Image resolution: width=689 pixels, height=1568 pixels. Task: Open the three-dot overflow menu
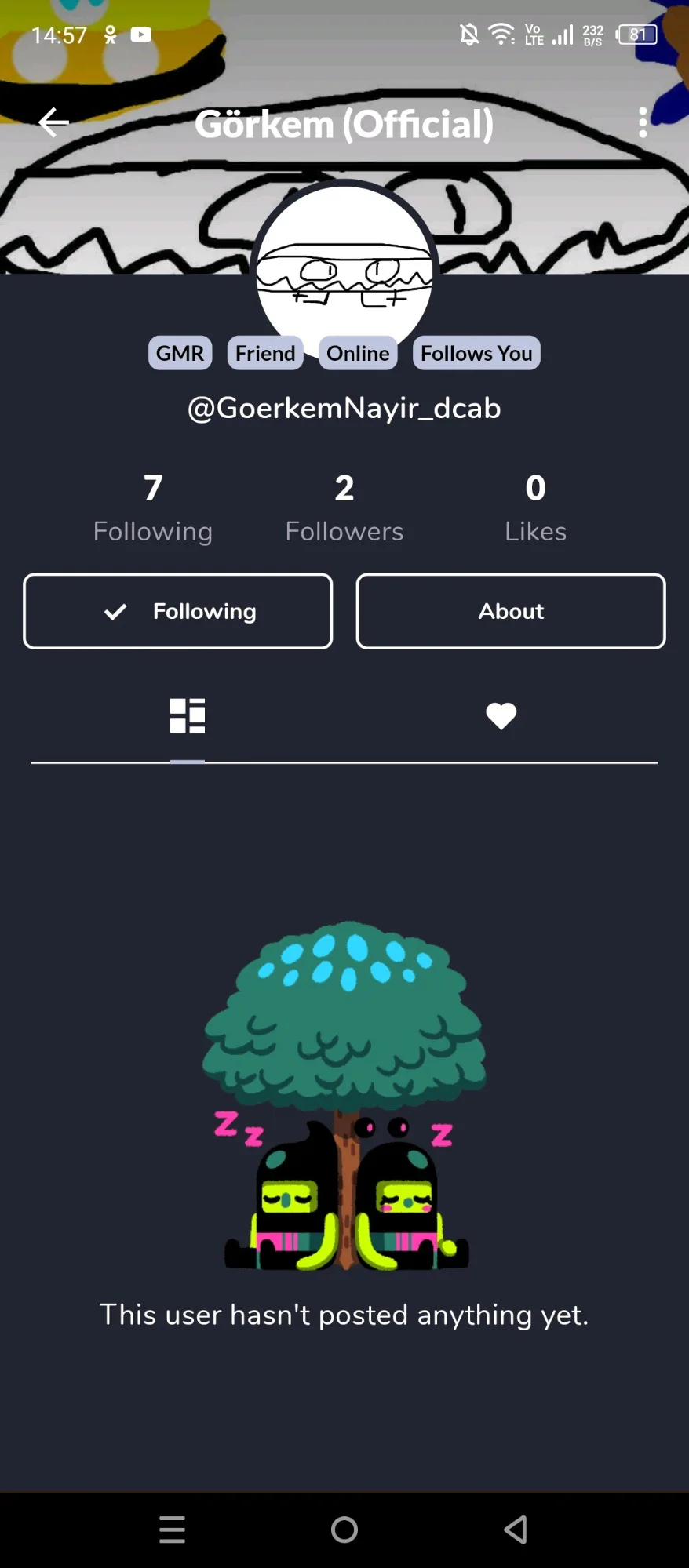pyautogui.click(x=643, y=122)
